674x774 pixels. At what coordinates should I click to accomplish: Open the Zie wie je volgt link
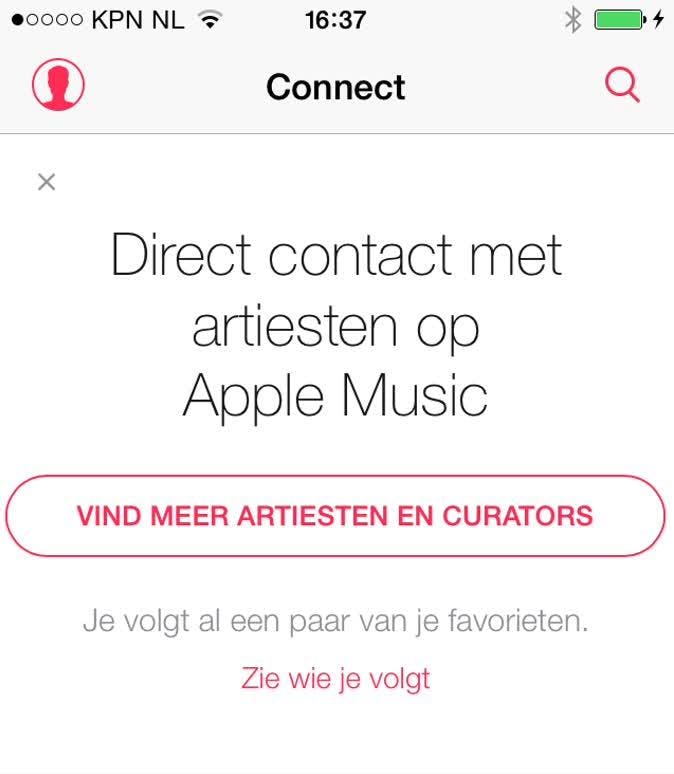(336, 678)
